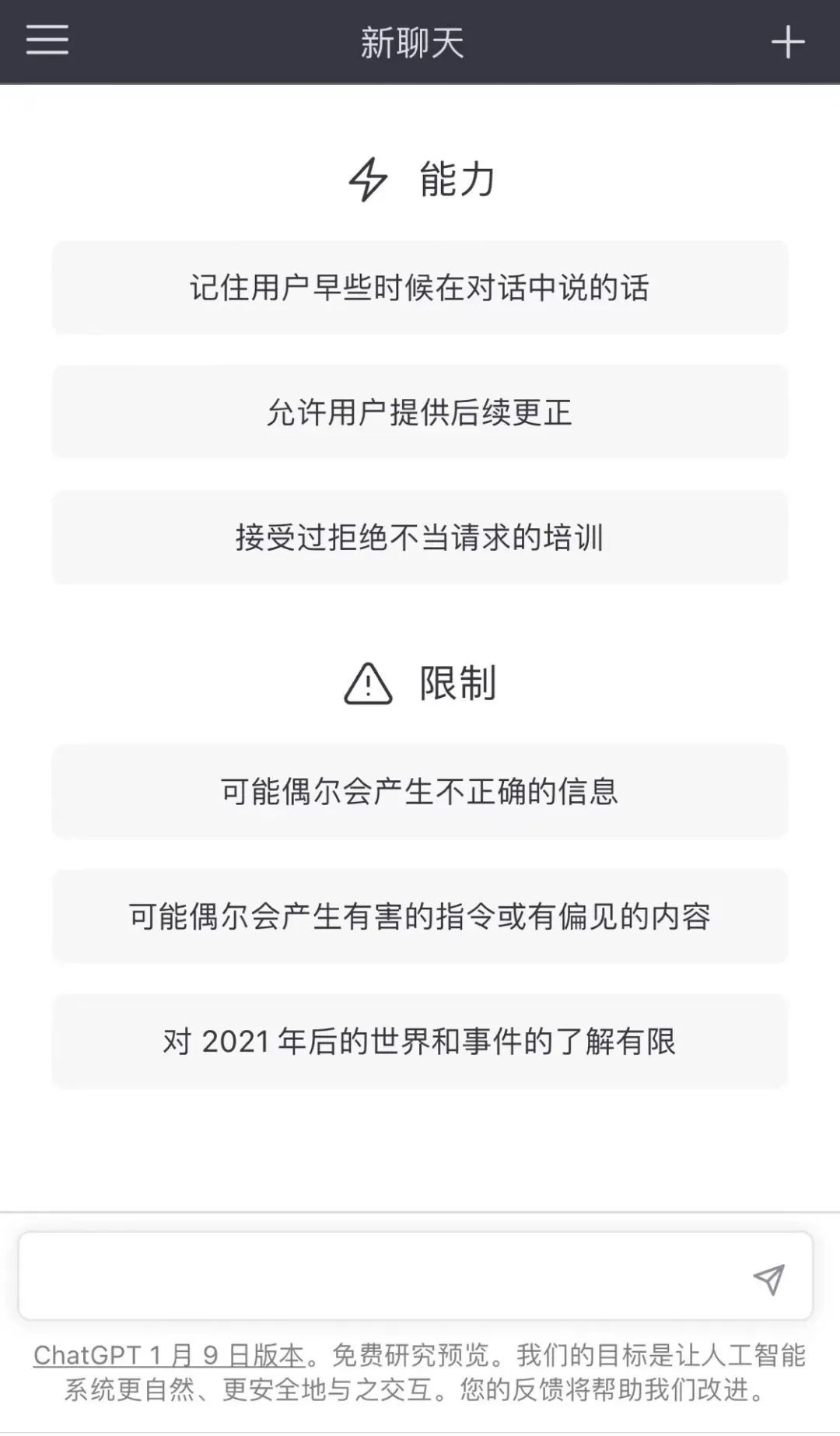Send the message with the paper plane icon

pyautogui.click(x=768, y=1279)
